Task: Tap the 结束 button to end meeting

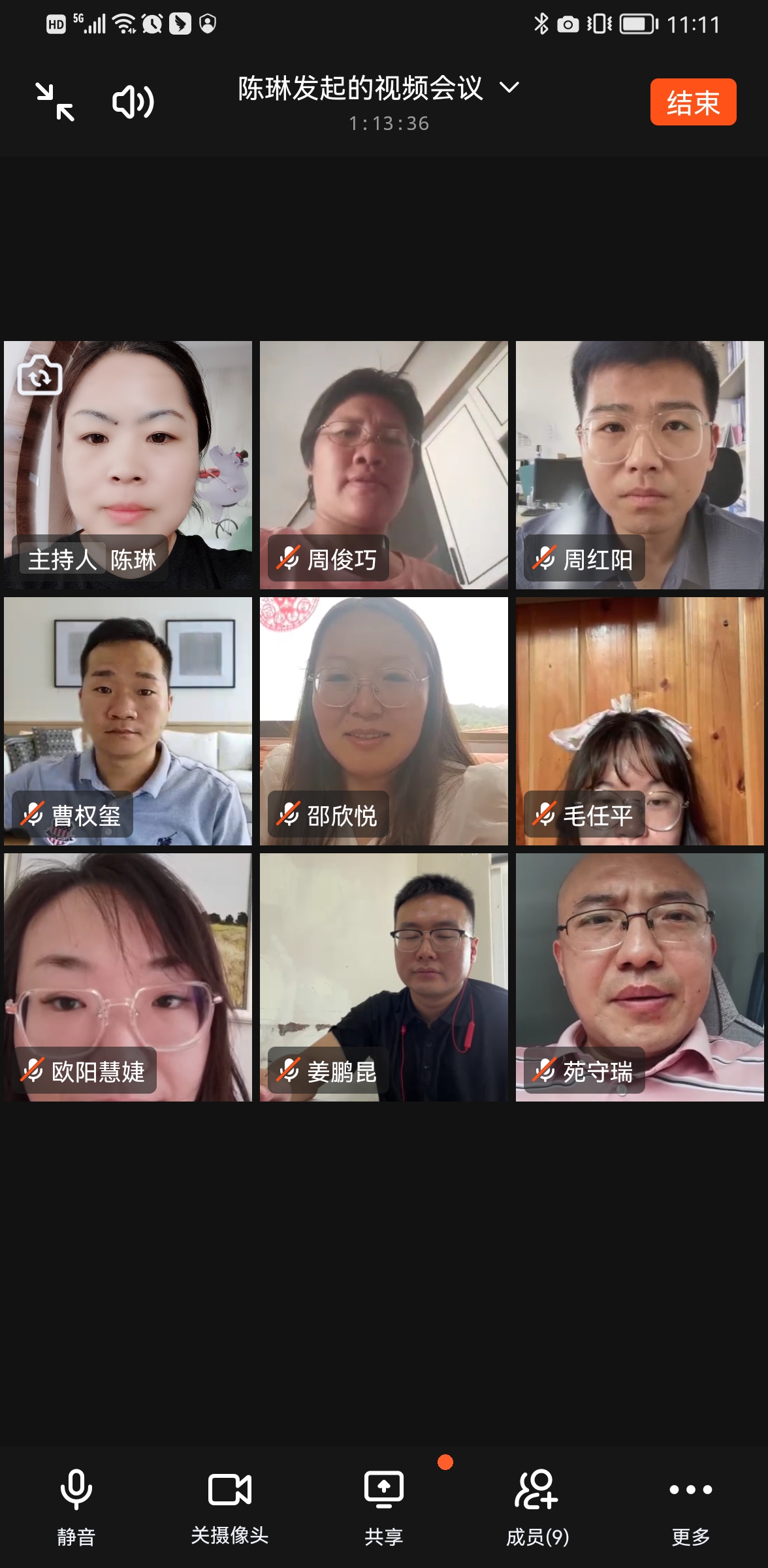Action: [693, 102]
